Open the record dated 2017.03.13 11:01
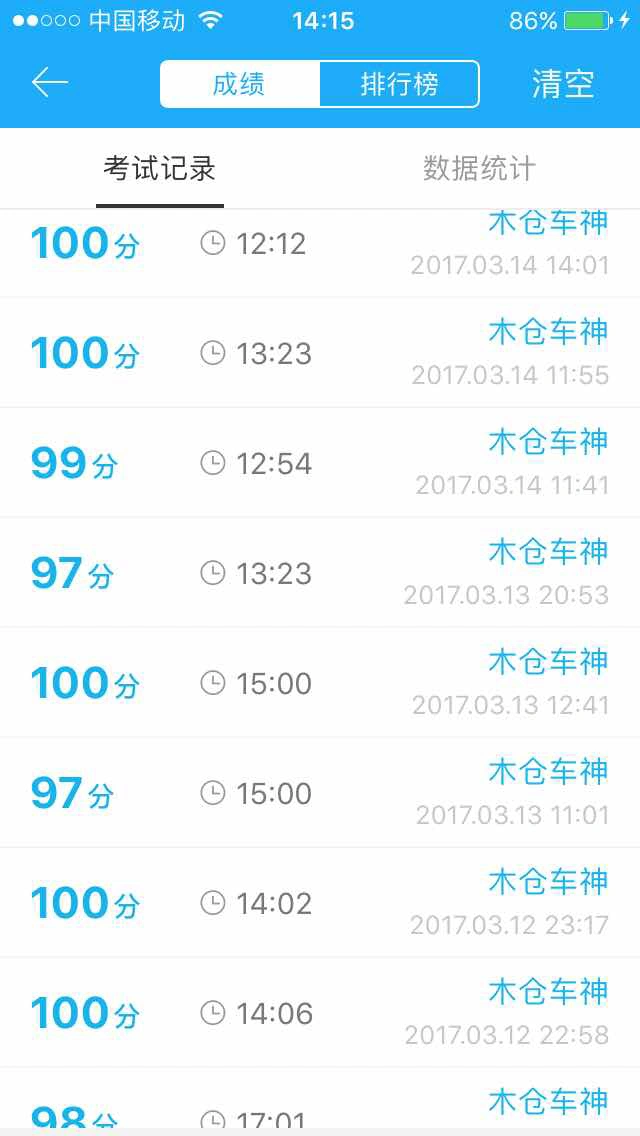 320,793
